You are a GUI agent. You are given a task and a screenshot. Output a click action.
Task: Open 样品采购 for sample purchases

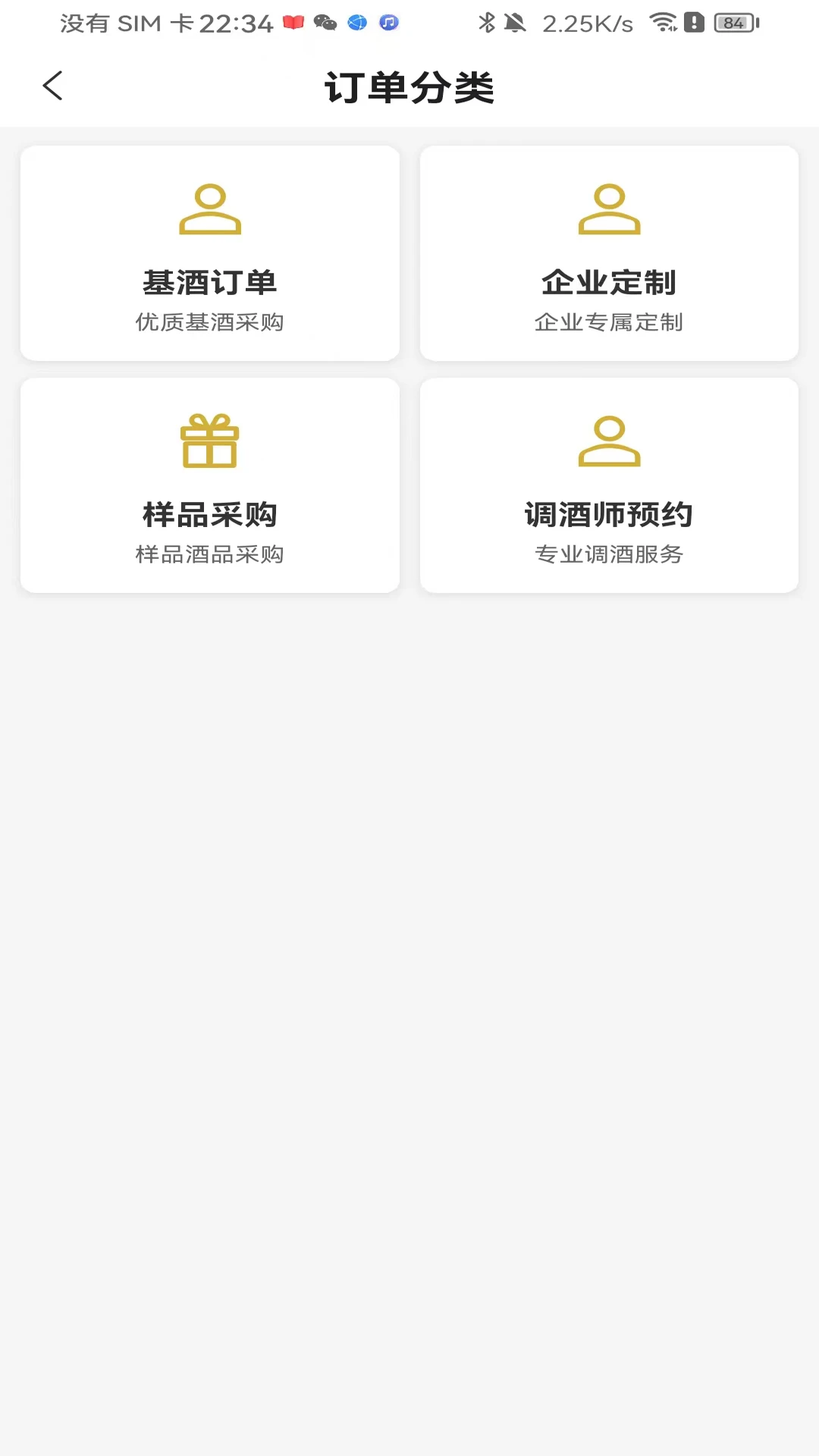pos(209,485)
